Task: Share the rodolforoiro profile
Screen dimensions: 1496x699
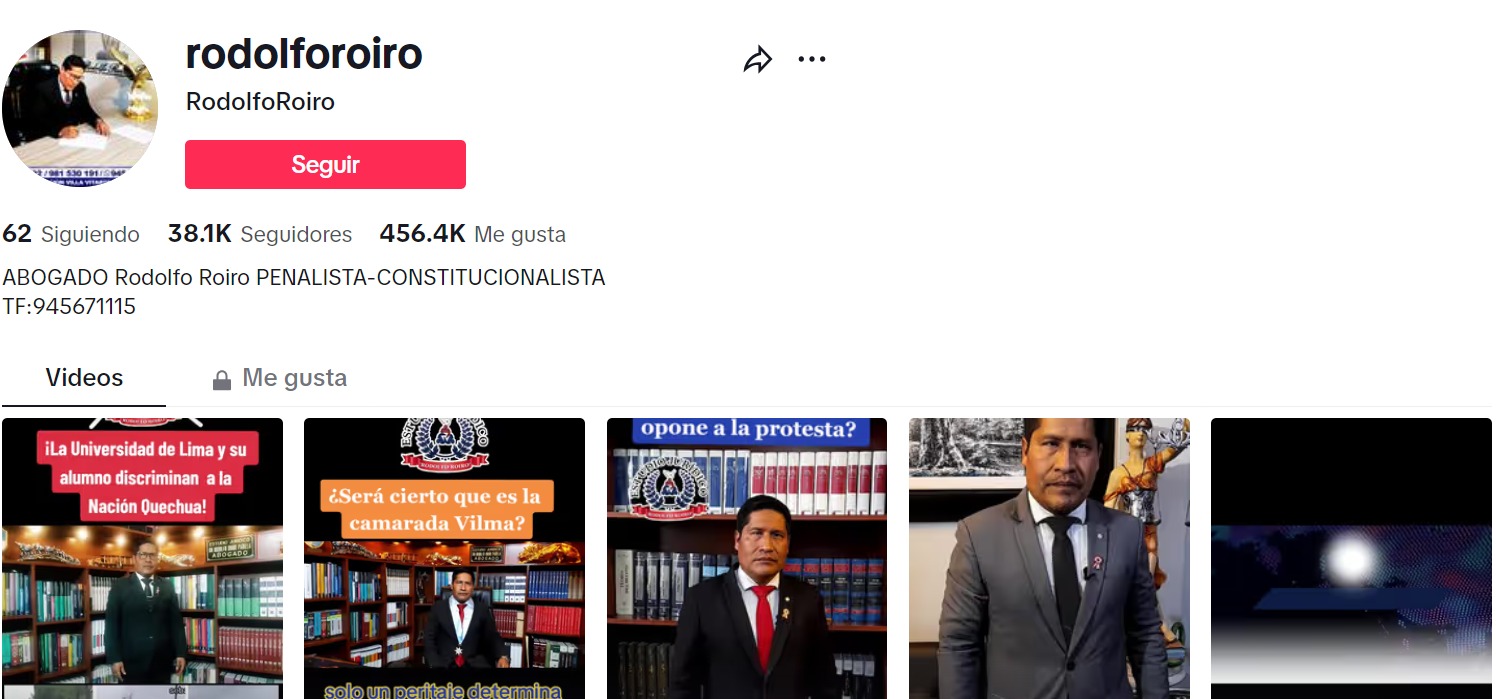Action: pyautogui.click(x=757, y=60)
